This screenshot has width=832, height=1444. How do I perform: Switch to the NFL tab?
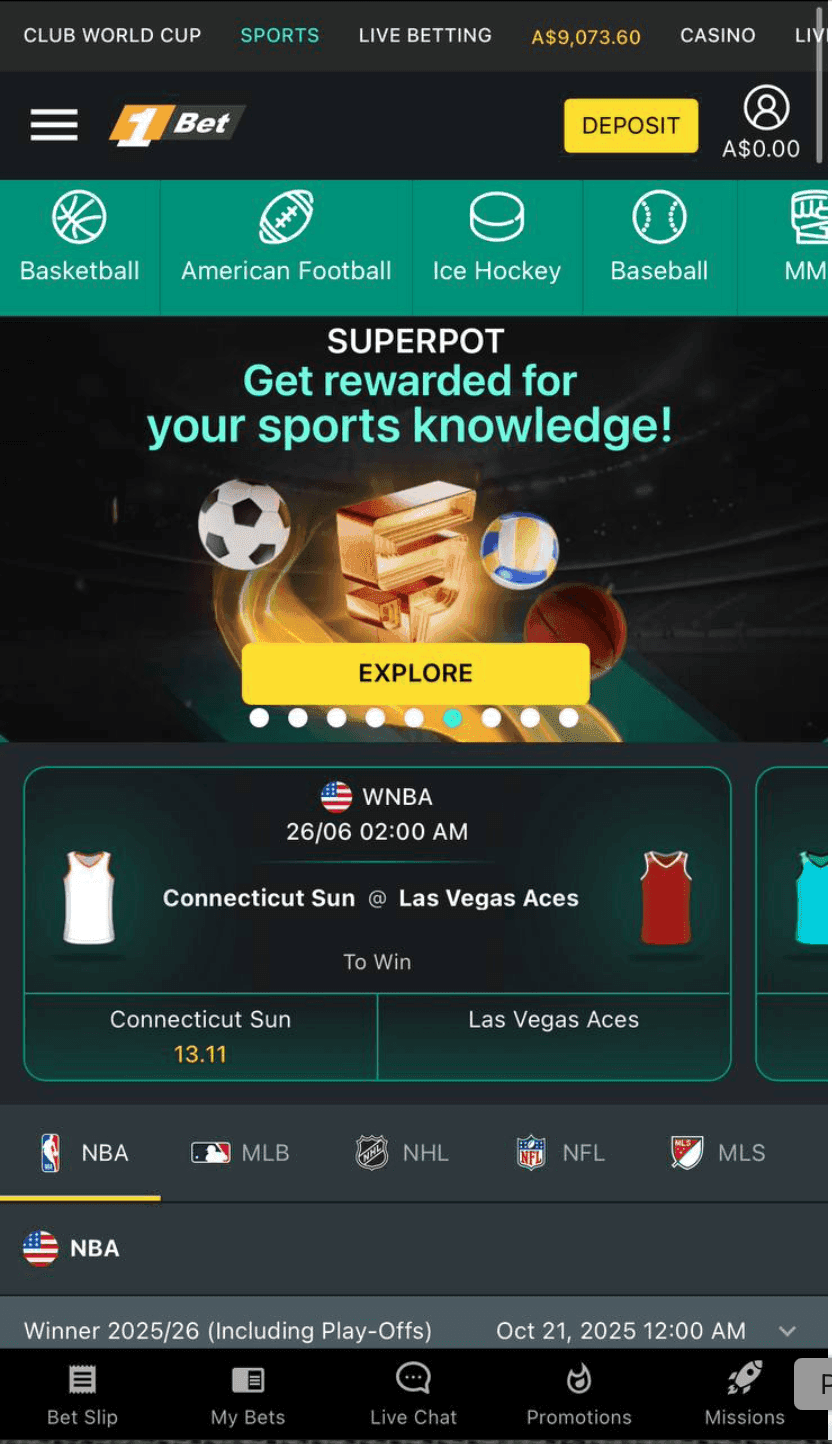pyautogui.click(x=561, y=1152)
